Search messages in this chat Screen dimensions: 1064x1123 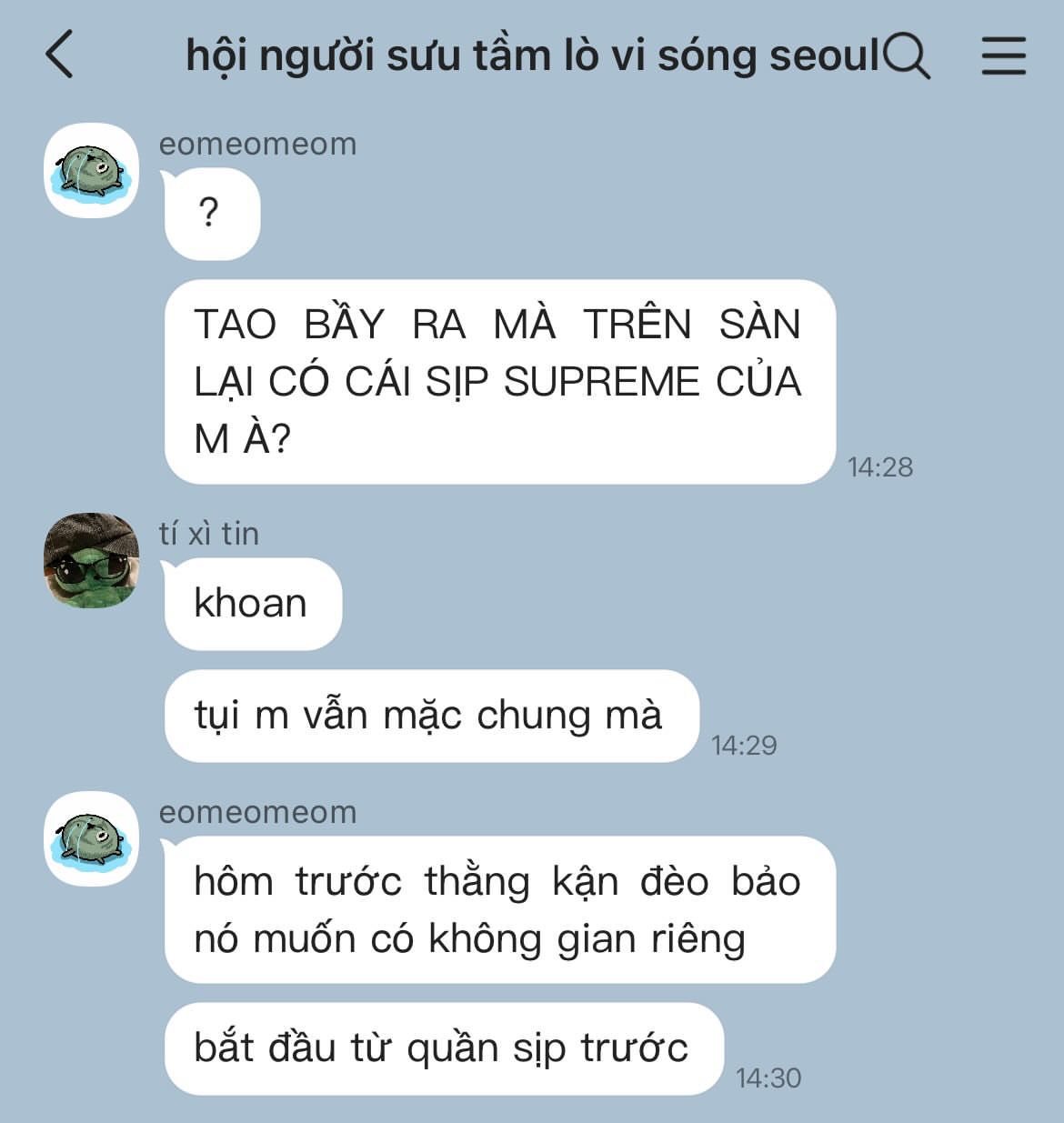point(907,55)
